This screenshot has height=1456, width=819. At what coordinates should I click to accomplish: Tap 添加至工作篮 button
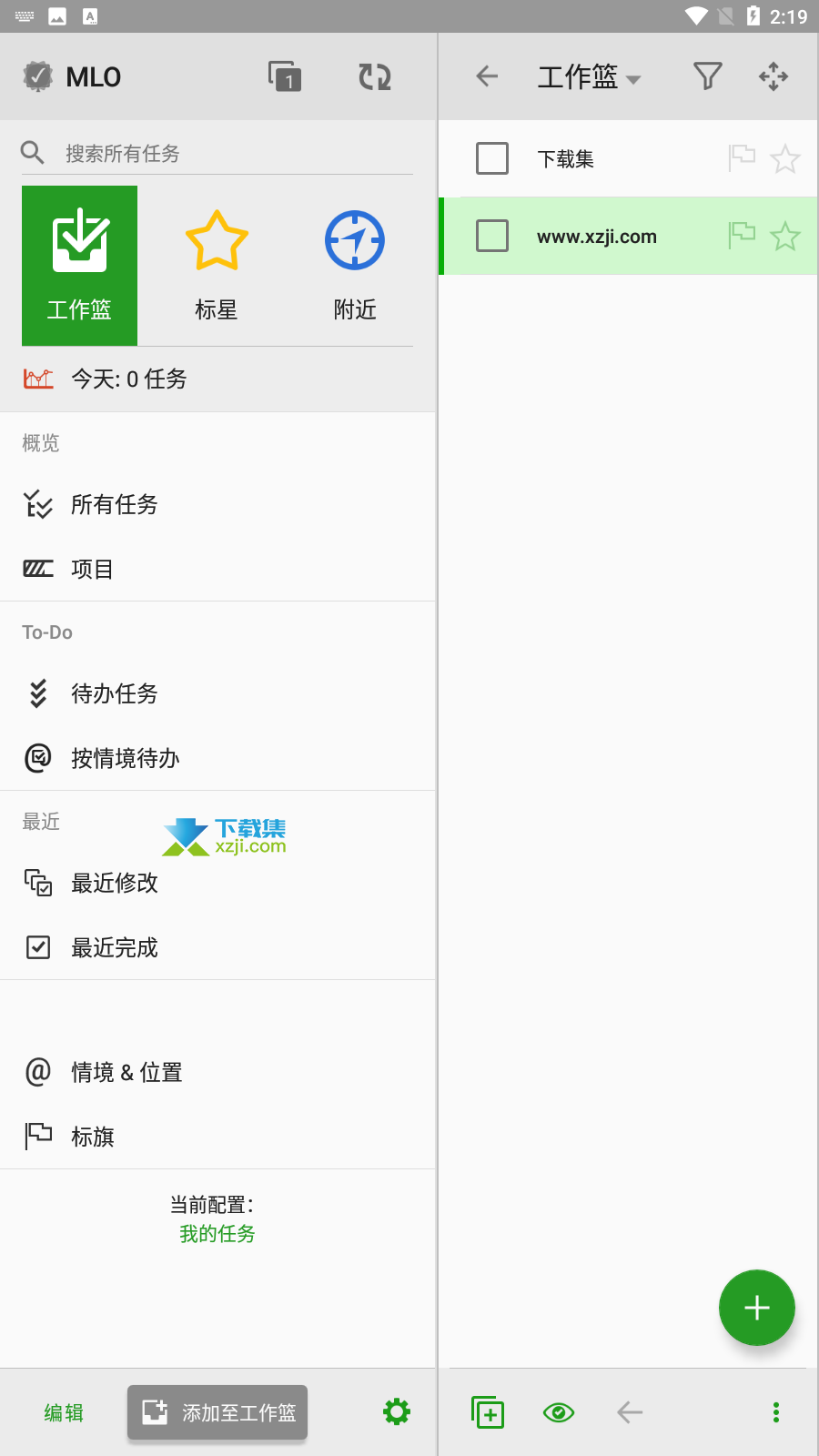click(x=217, y=1412)
